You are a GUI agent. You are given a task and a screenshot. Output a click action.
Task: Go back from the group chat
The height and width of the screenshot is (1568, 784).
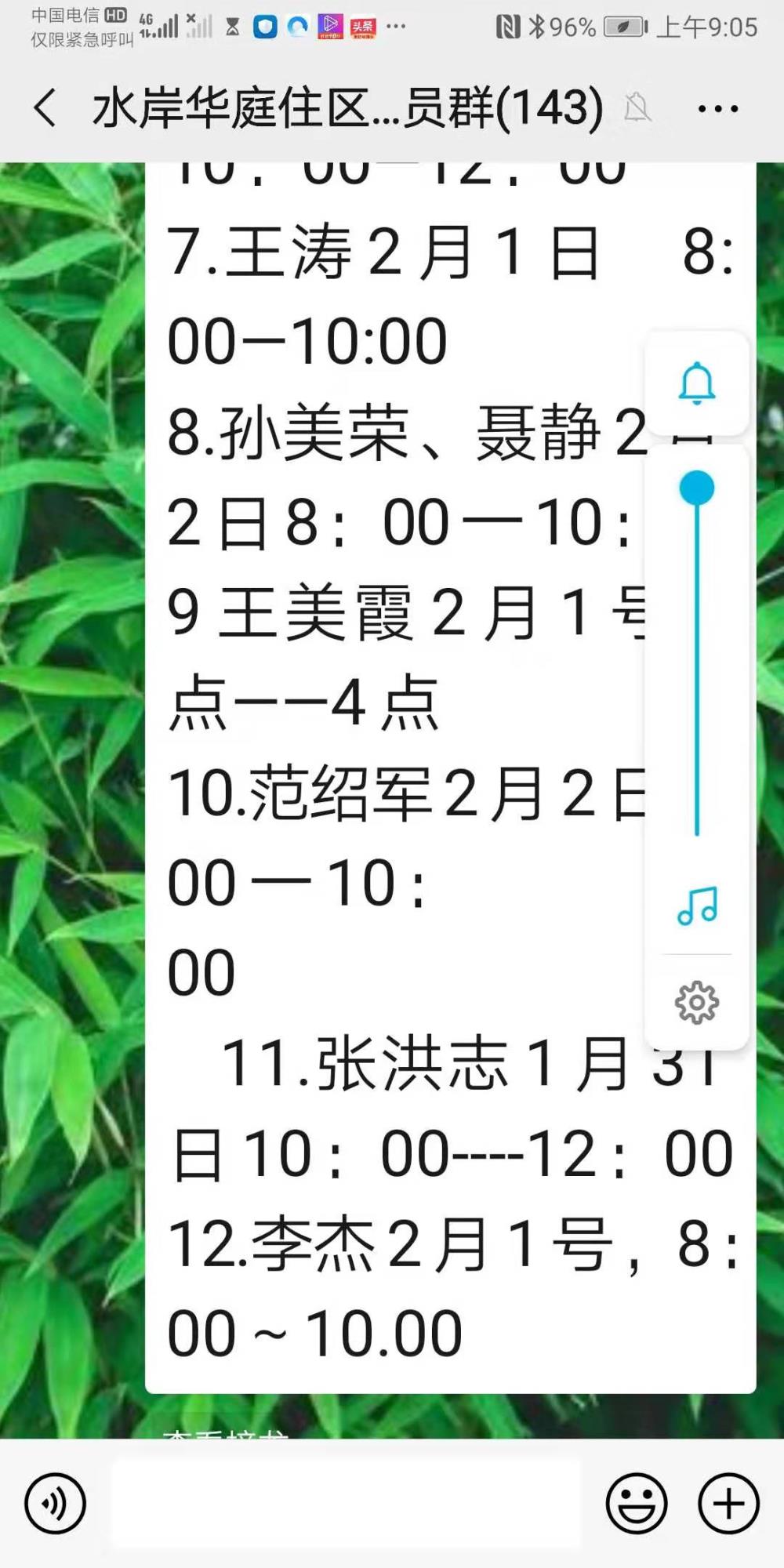click(x=45, y=107)
